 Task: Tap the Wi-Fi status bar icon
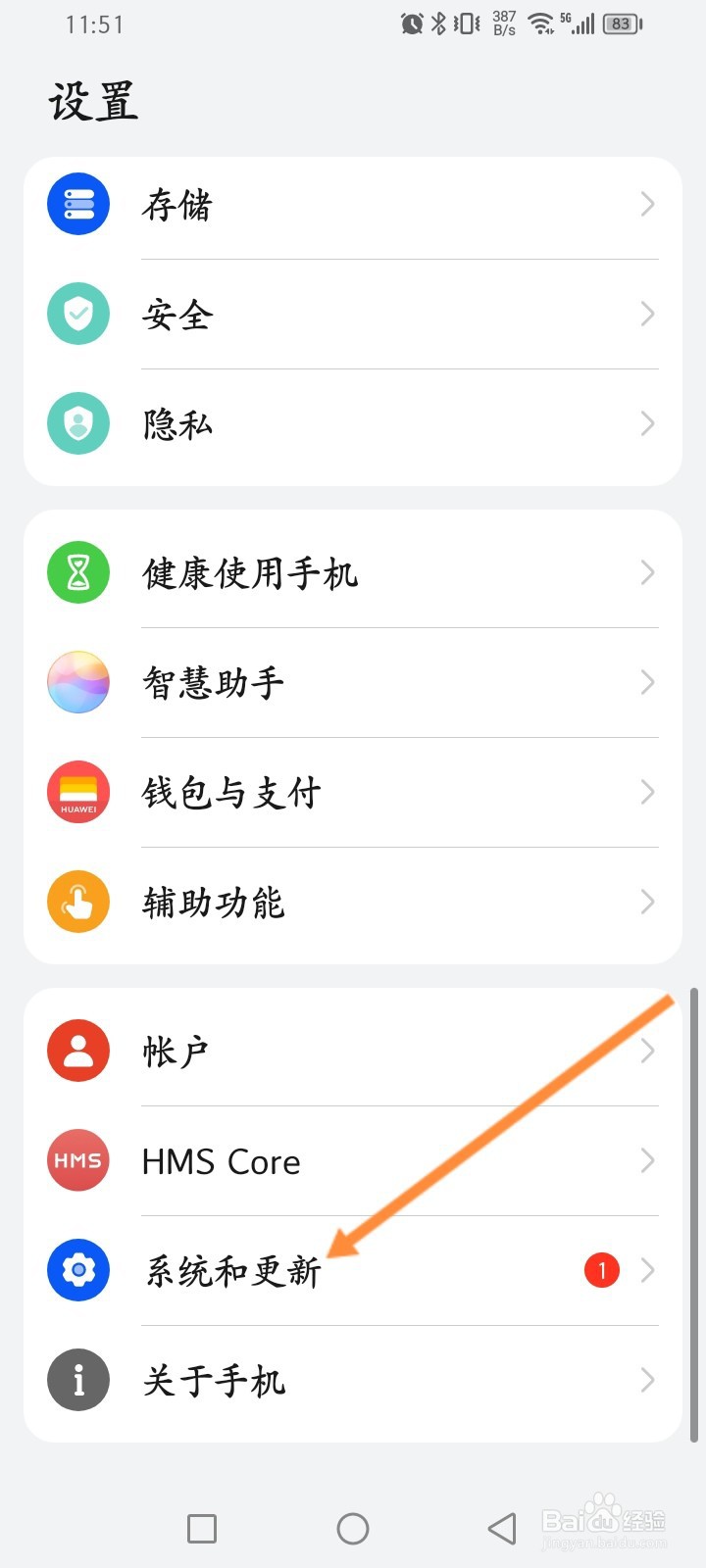540,22
